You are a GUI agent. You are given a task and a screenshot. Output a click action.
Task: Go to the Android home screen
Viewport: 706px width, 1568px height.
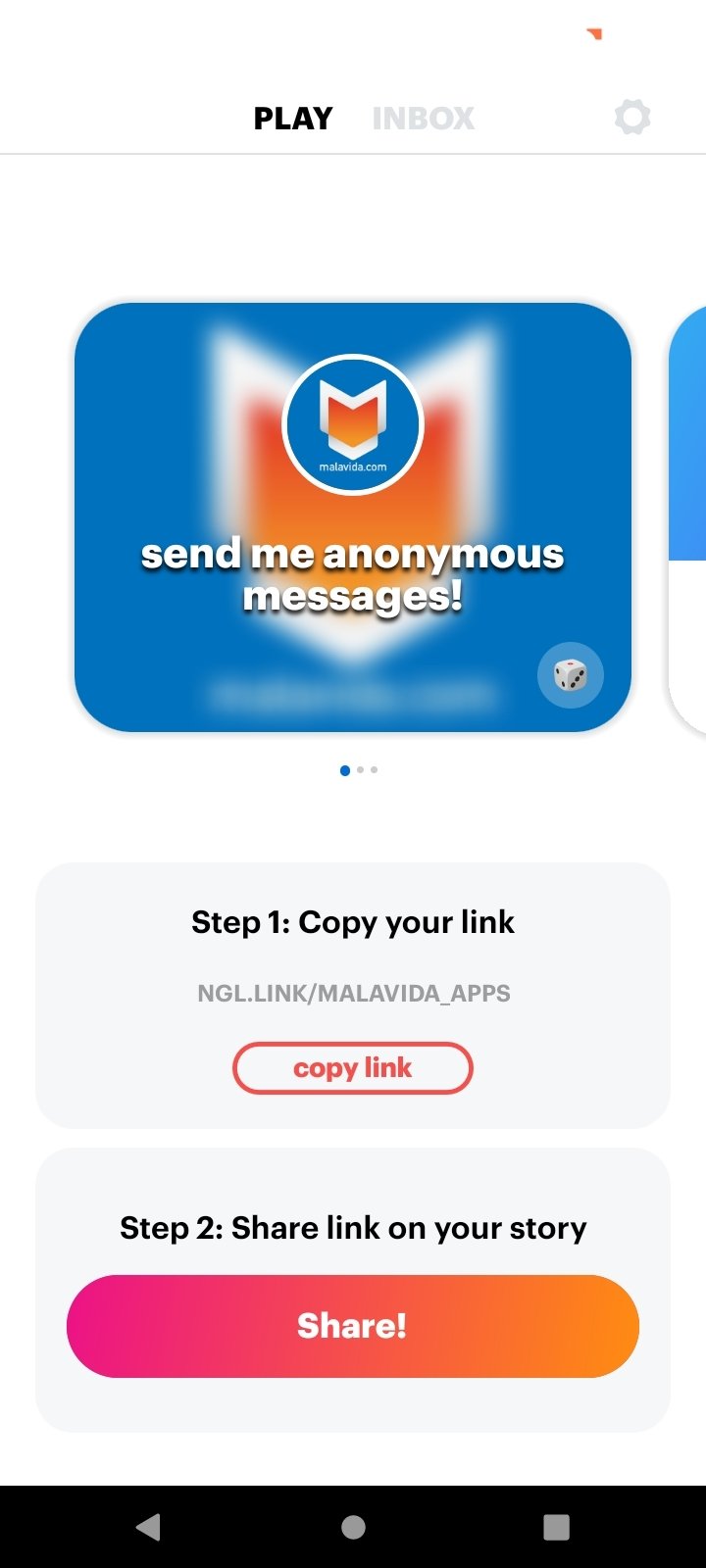(353, 1527)
